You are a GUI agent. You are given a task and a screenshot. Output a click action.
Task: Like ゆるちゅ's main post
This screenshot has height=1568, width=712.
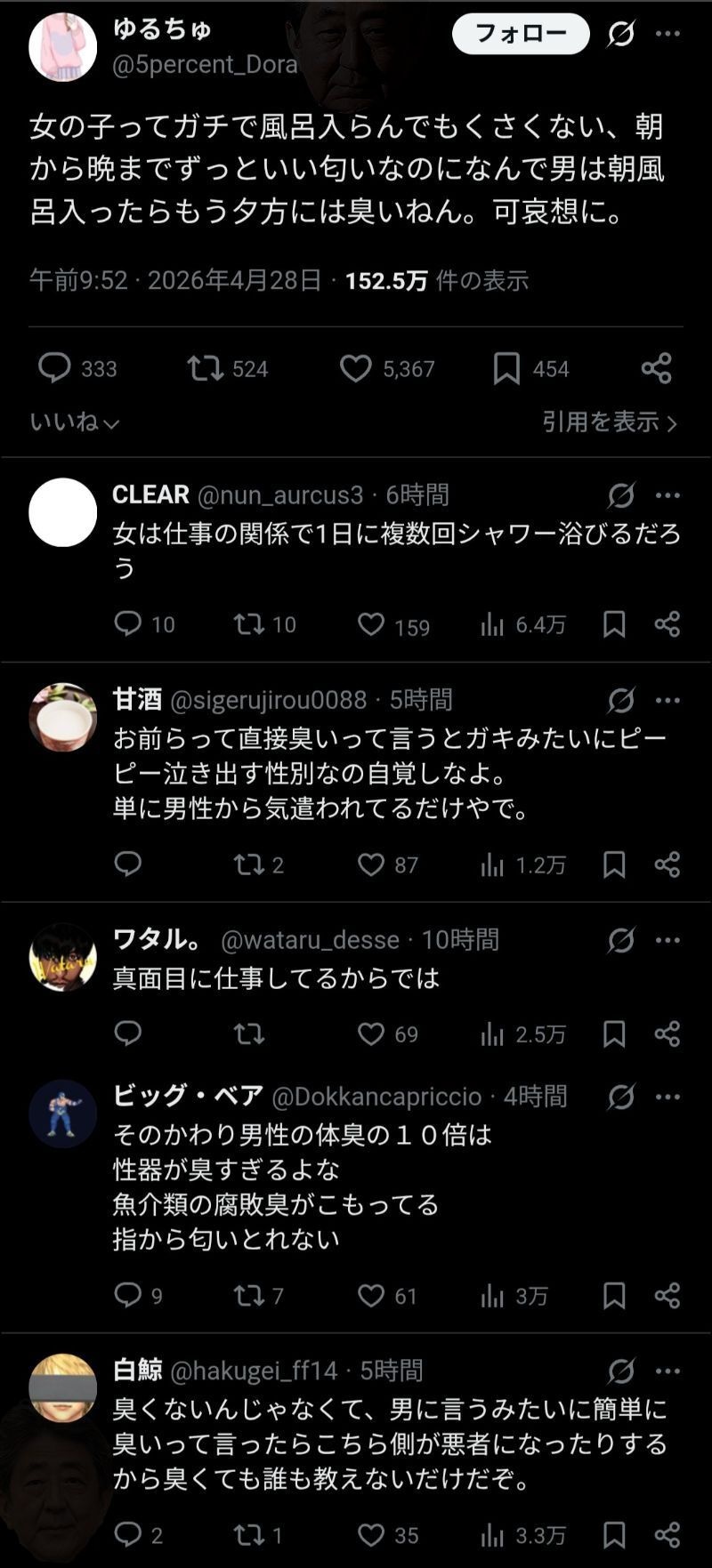click(355, 368)
